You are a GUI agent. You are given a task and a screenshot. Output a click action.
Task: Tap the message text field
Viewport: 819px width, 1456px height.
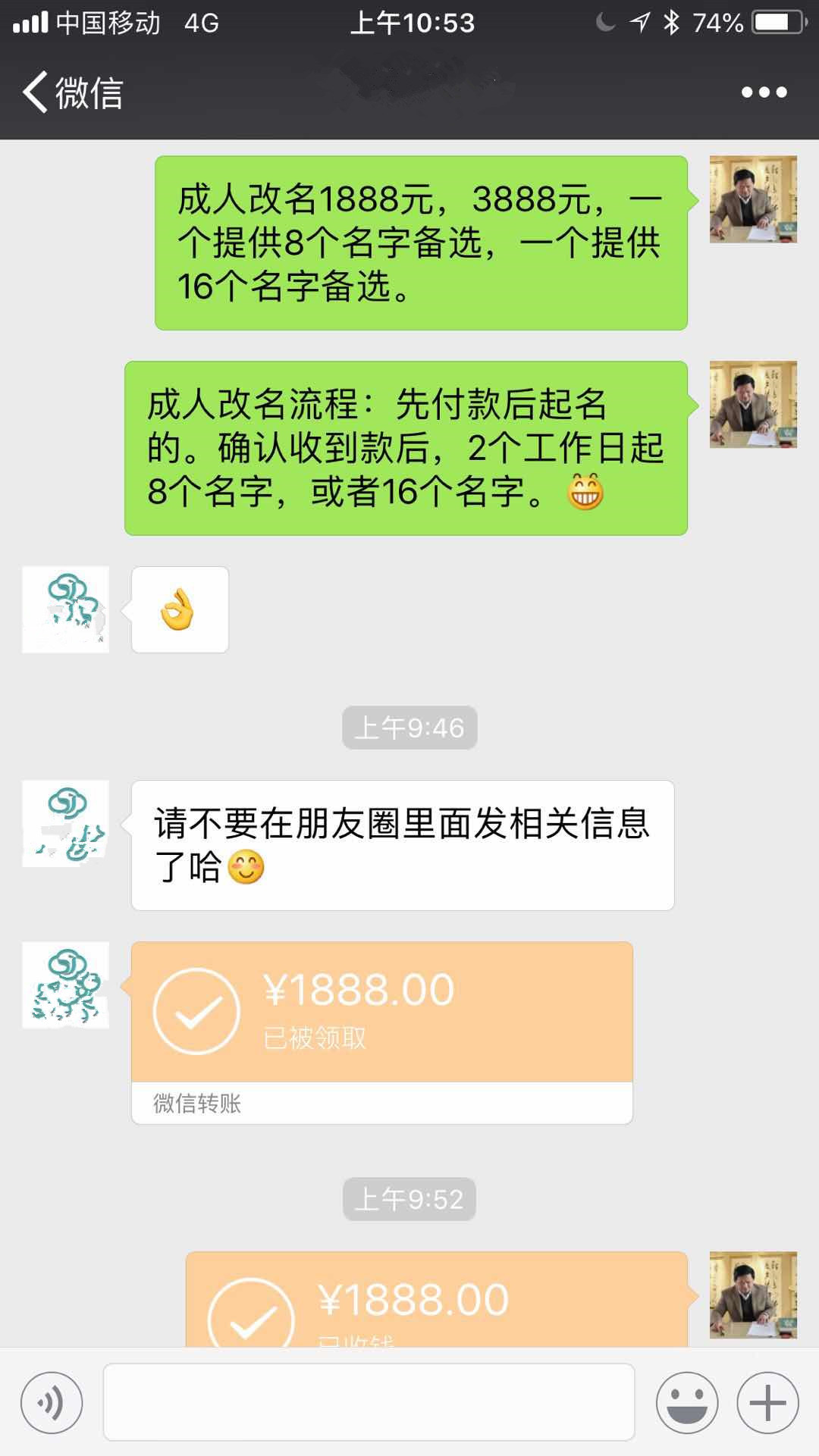tap(369, 1402)
